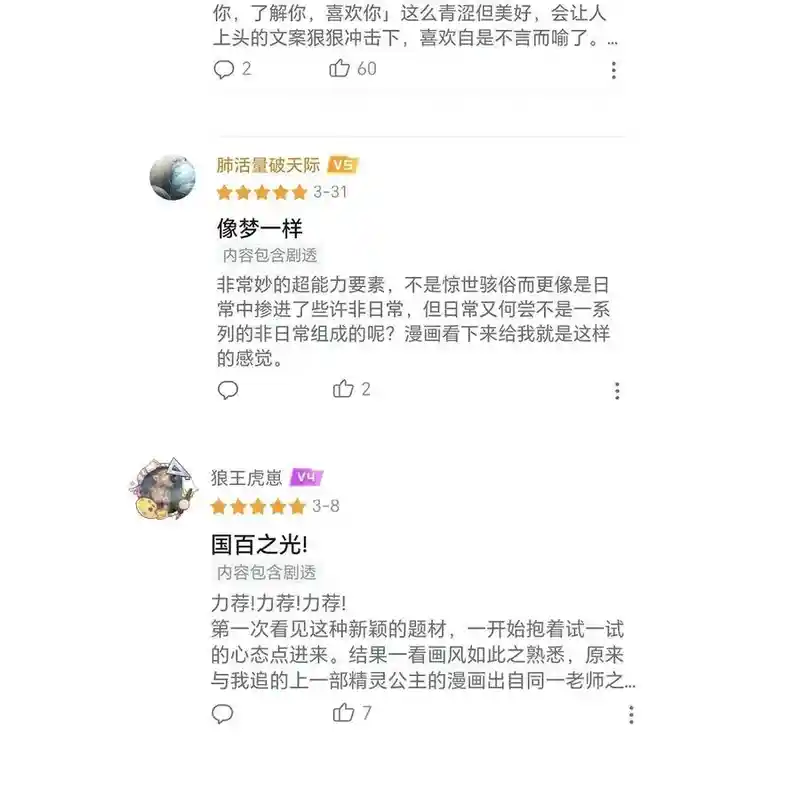Like the 像梦一样 review

[344, 389]
